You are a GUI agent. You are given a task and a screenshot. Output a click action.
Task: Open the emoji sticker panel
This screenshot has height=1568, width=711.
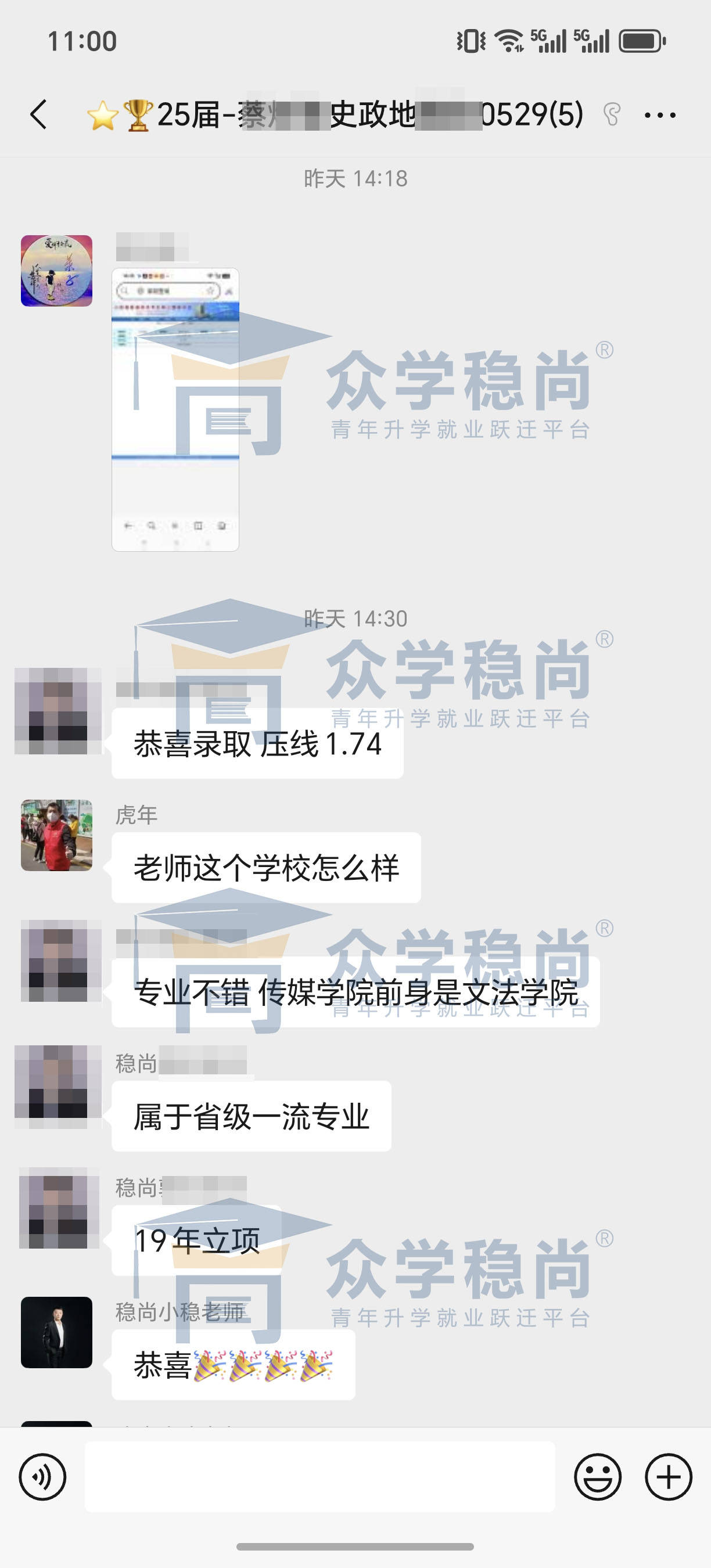click(598, 1477)
